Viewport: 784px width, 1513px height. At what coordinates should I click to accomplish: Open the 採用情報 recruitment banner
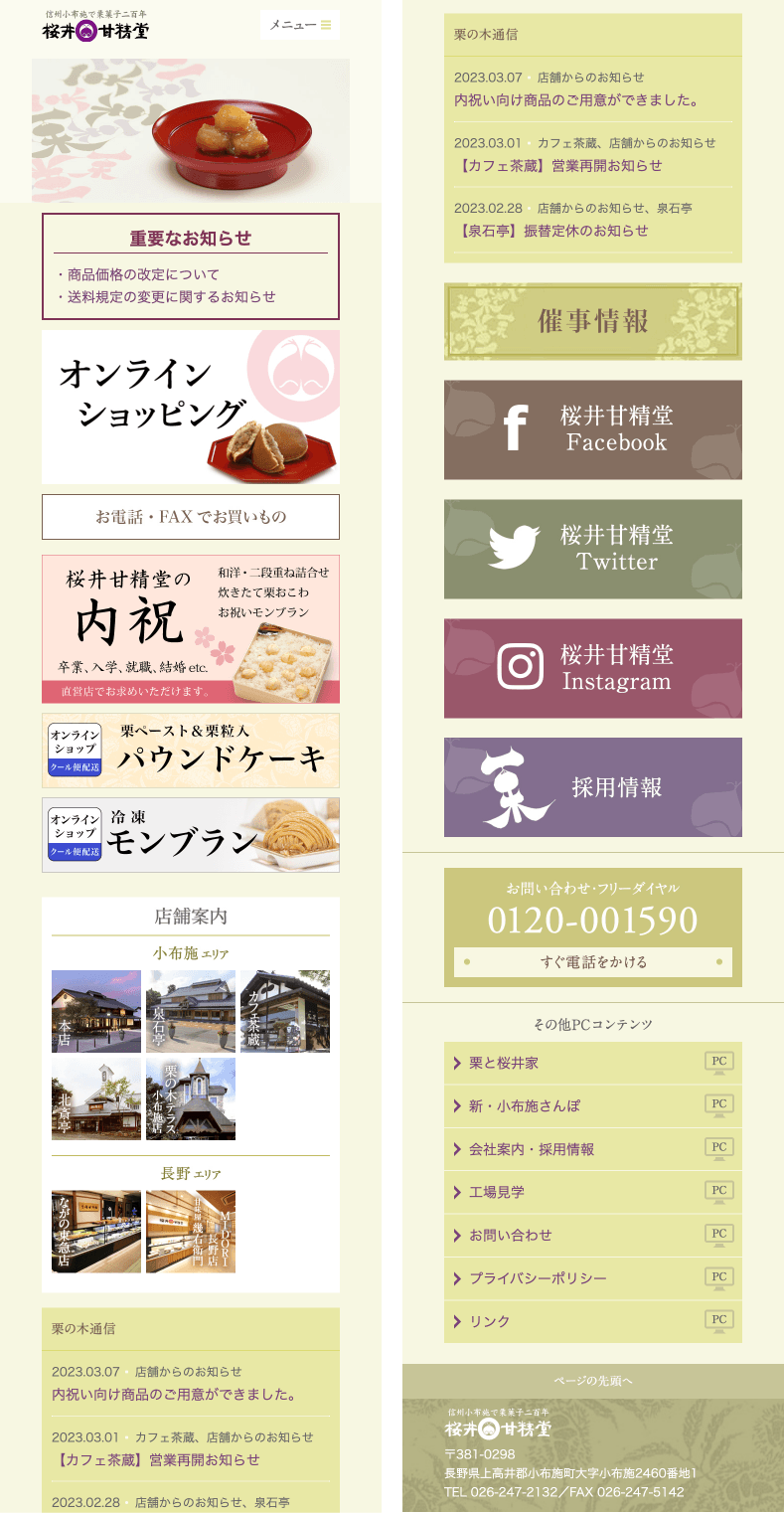point(592,787)
